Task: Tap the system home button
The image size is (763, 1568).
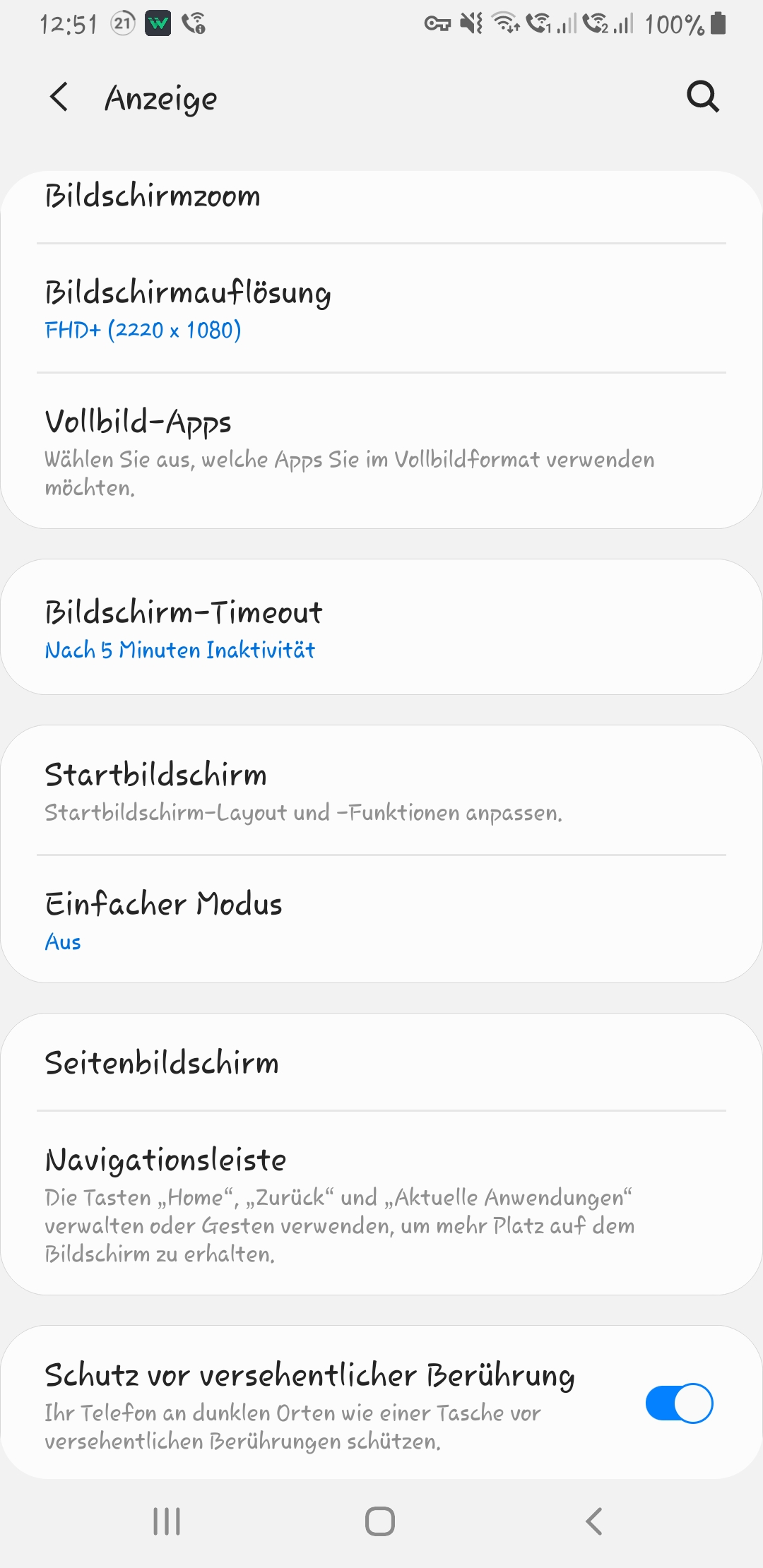Action: pos(380,1521)
